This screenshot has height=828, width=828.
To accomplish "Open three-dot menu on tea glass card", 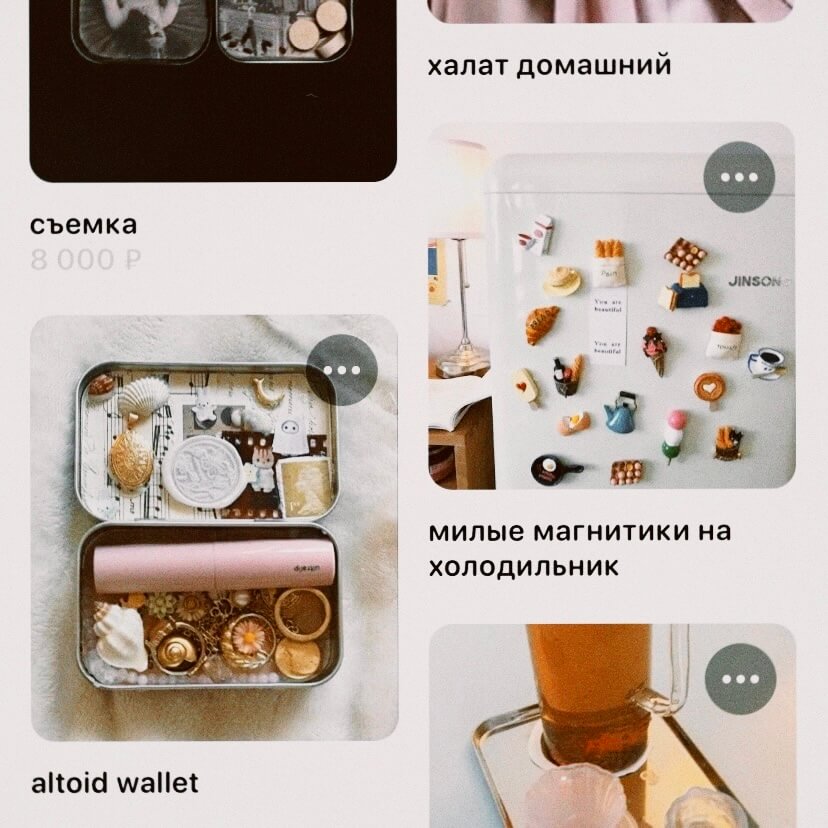I will [x=740, y=678].
